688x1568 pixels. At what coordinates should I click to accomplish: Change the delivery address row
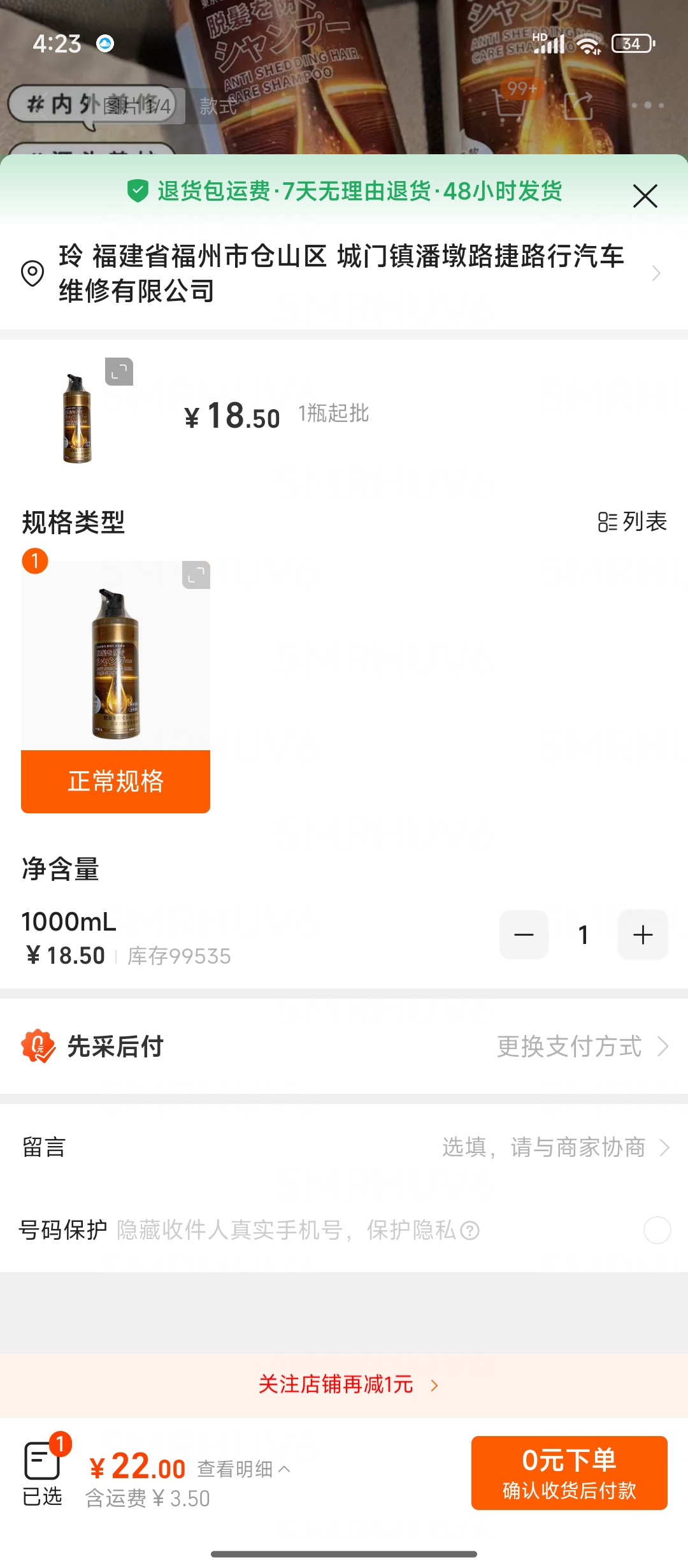343,273
